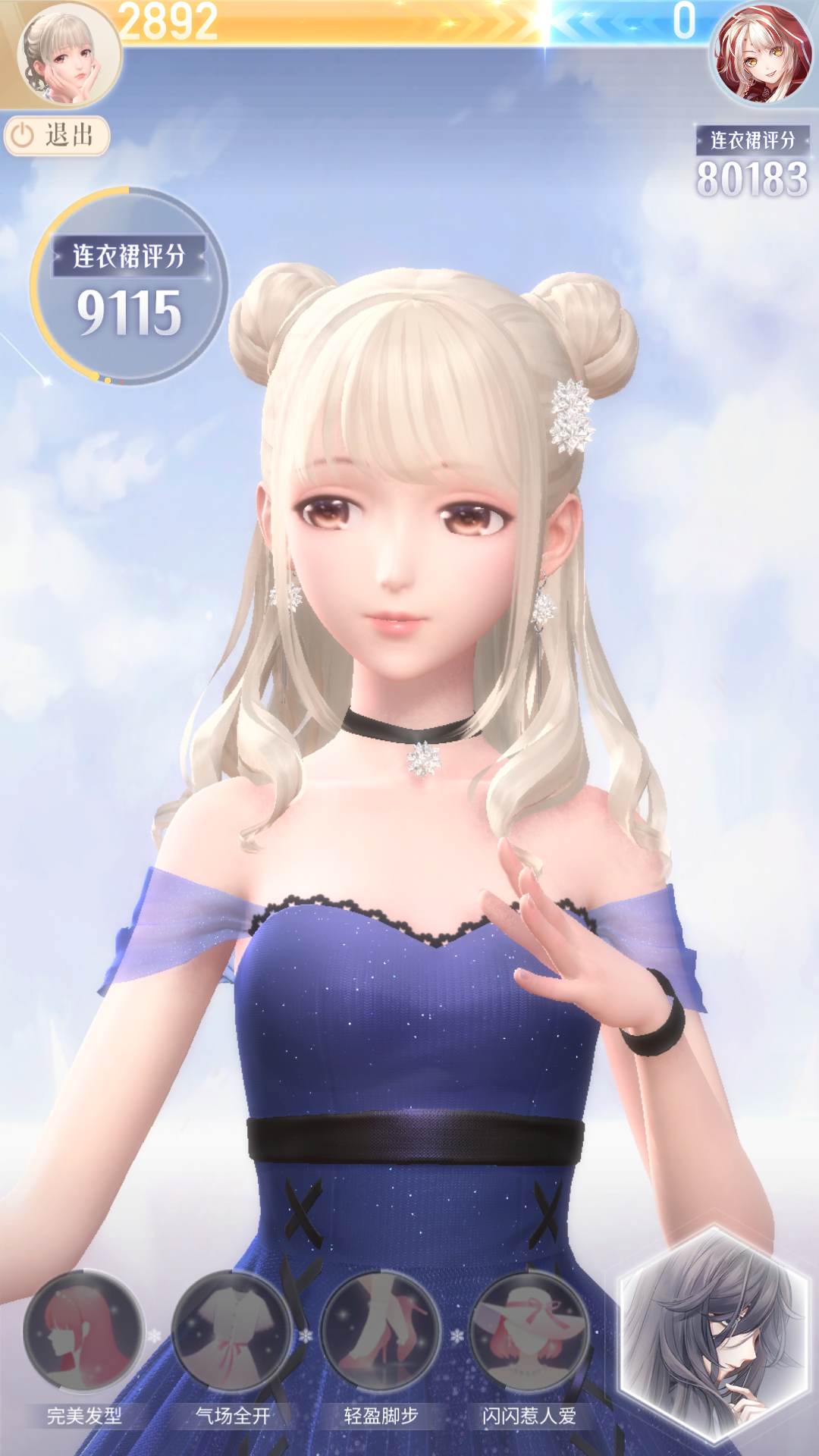Activate the 气场全开 skill

[233, 1332]
